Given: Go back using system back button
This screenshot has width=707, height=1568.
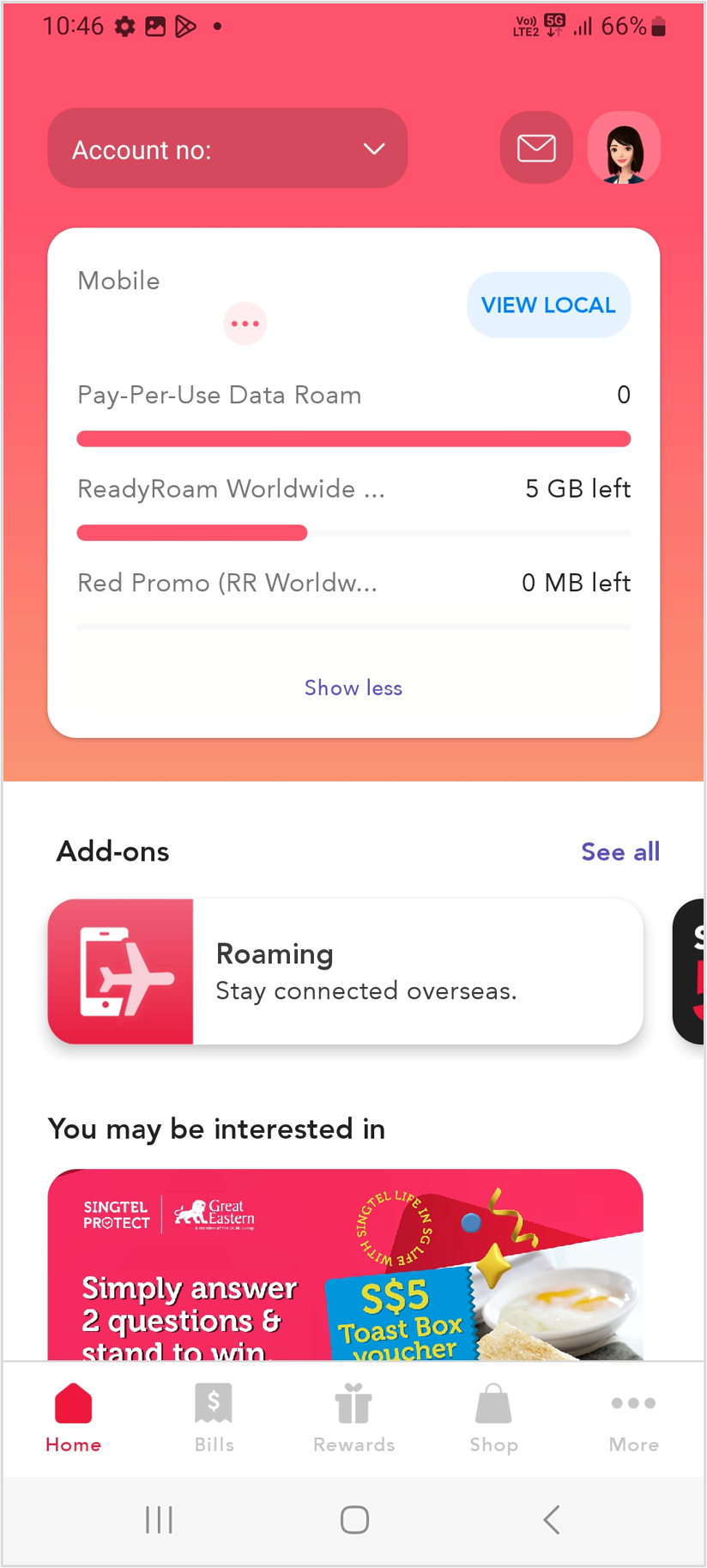Looking at the screenshot, I should pyautogui.click(x=551, y=1519).
